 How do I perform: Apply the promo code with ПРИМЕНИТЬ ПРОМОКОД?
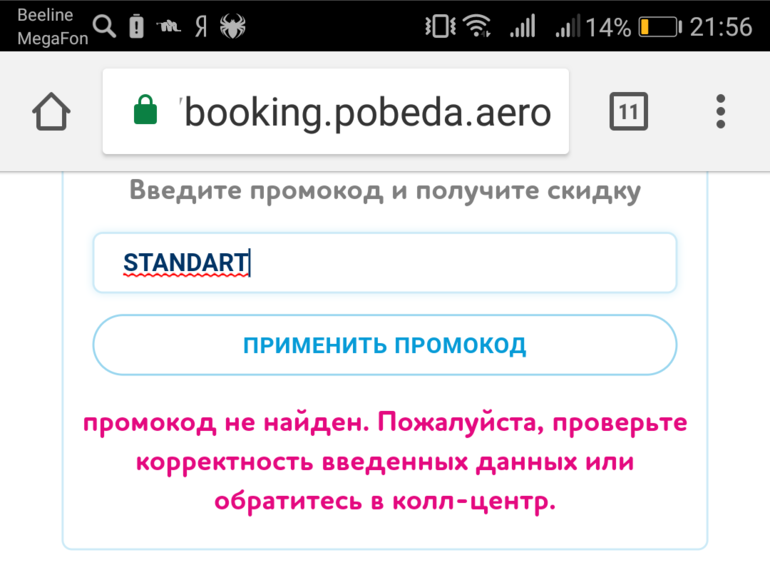click(x=384, y=346)
